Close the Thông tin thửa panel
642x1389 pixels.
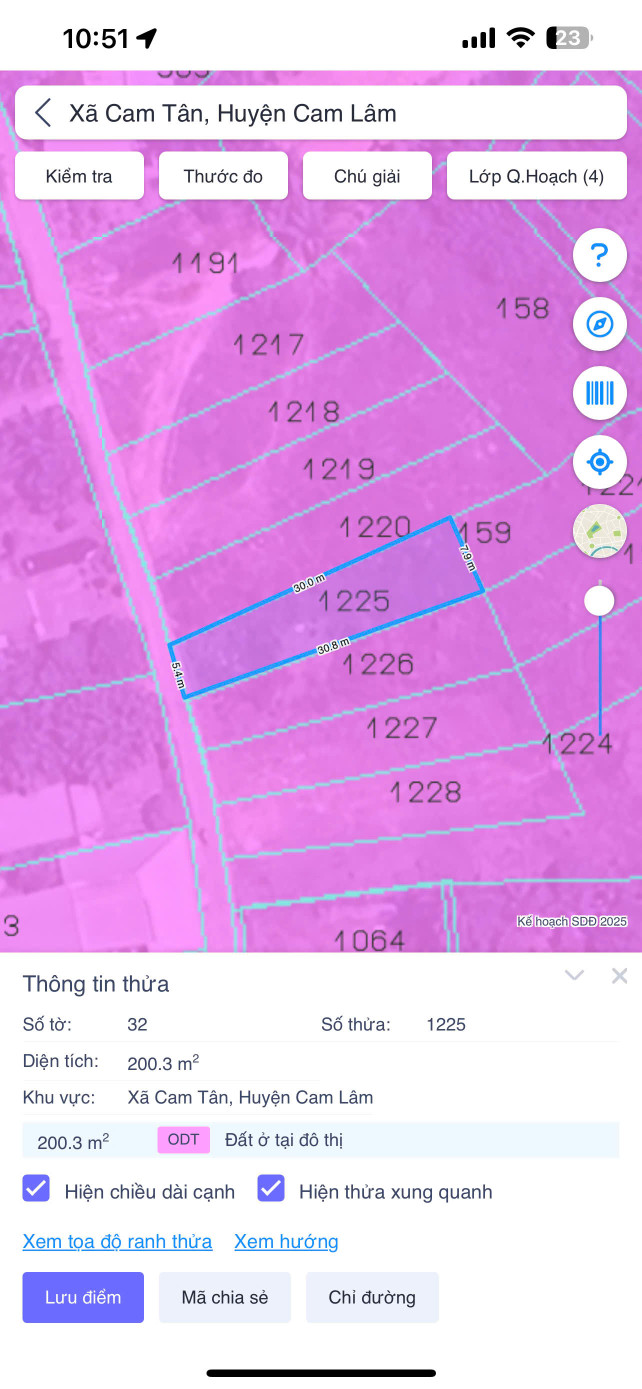point(619,975)
